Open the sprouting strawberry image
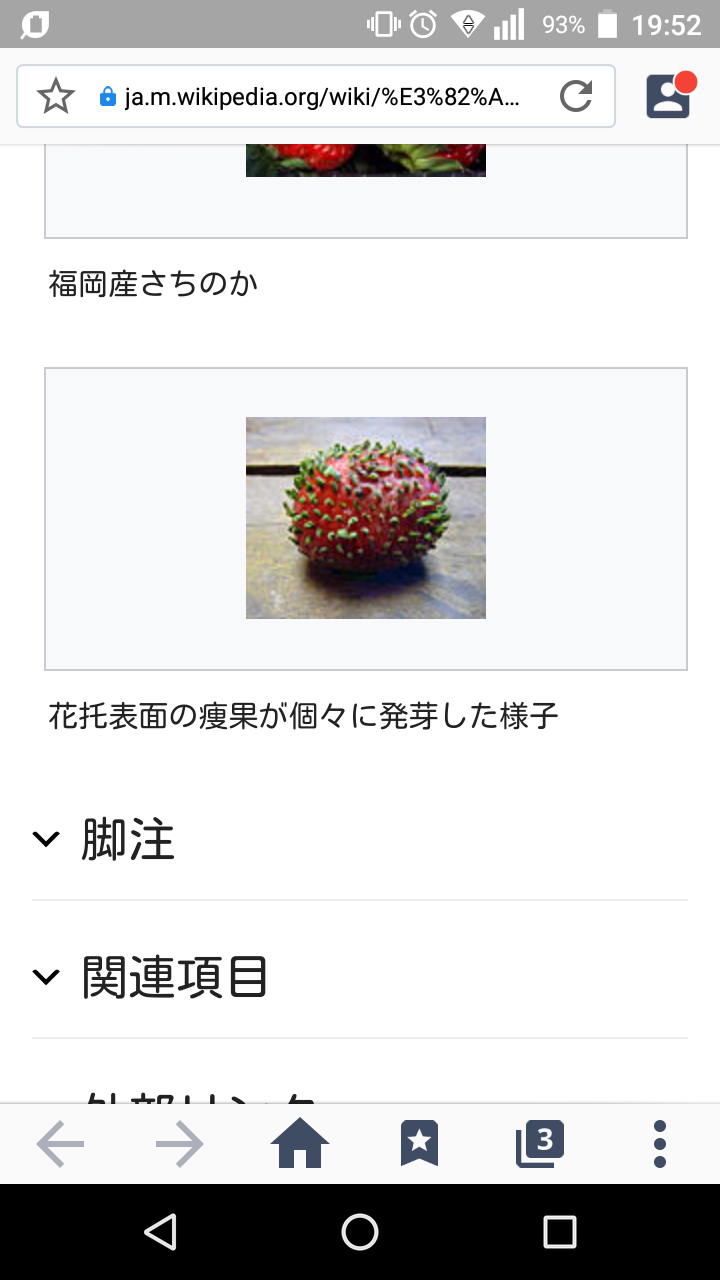Screen dimensions: 720x1280 click(366, 518)
